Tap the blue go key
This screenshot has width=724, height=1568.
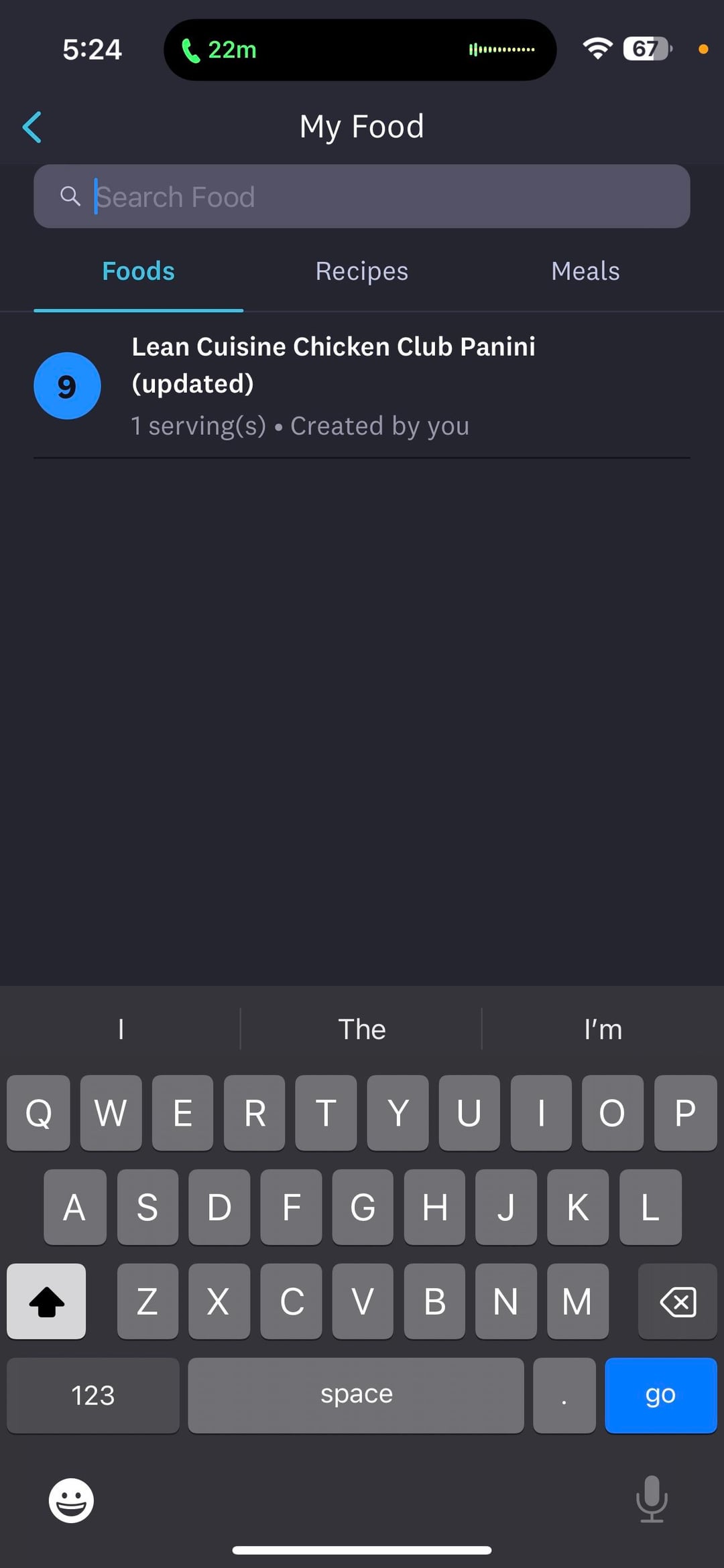point(660,1395)
